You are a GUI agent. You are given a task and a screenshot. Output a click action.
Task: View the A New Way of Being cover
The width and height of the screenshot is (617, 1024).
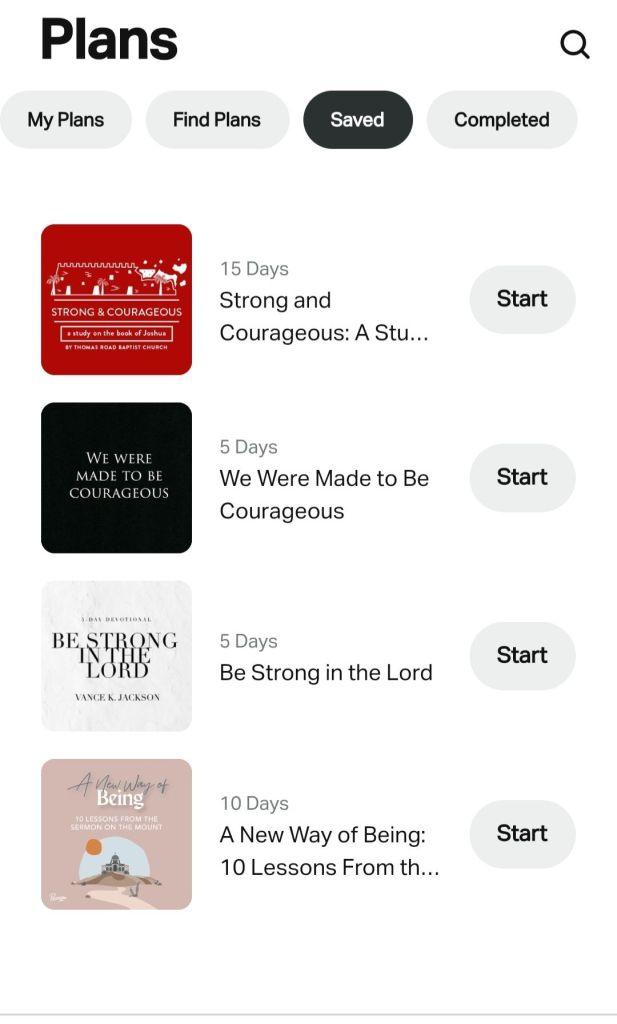coord(116,833)
